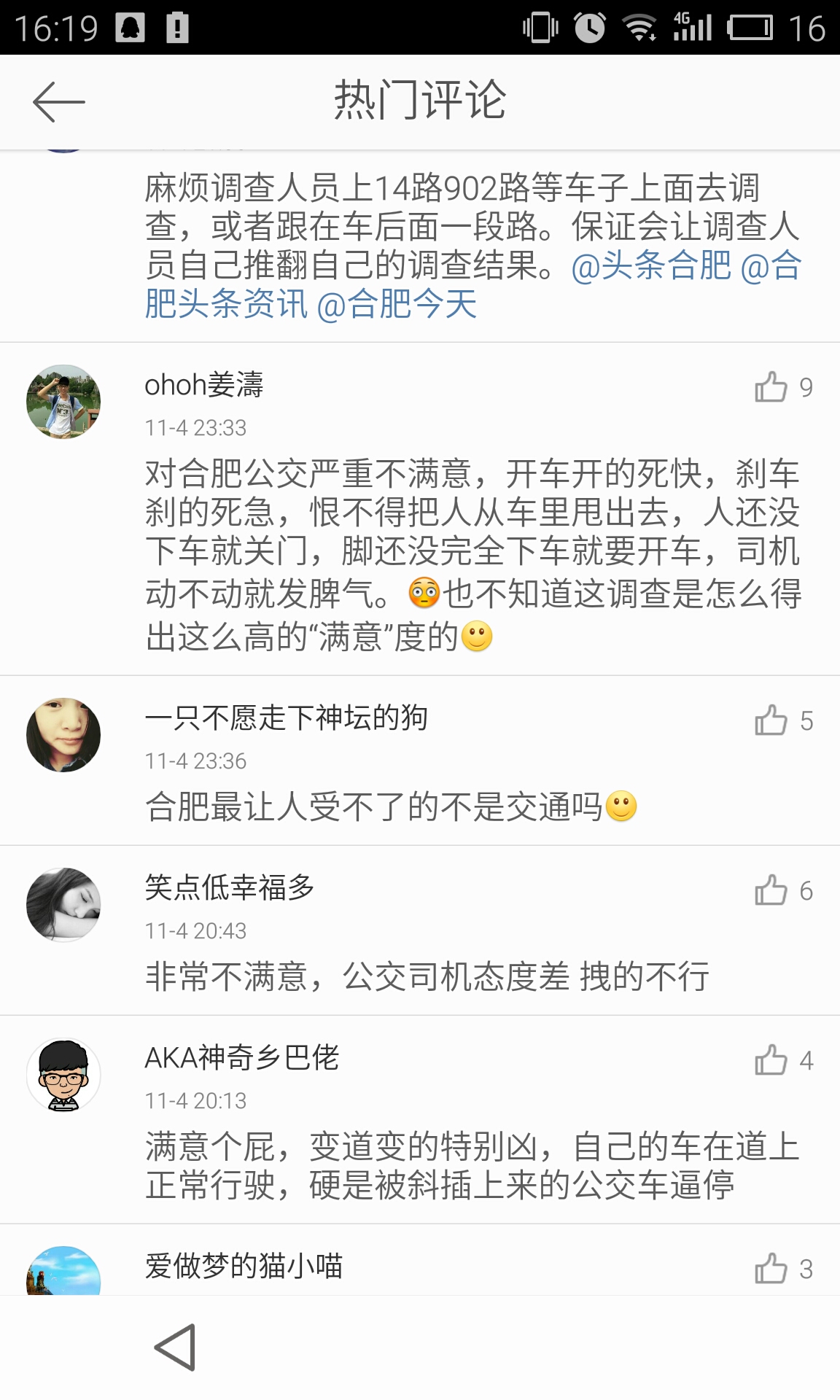Like 爱做梦的猫小喵's comment

coord(771,1269)
